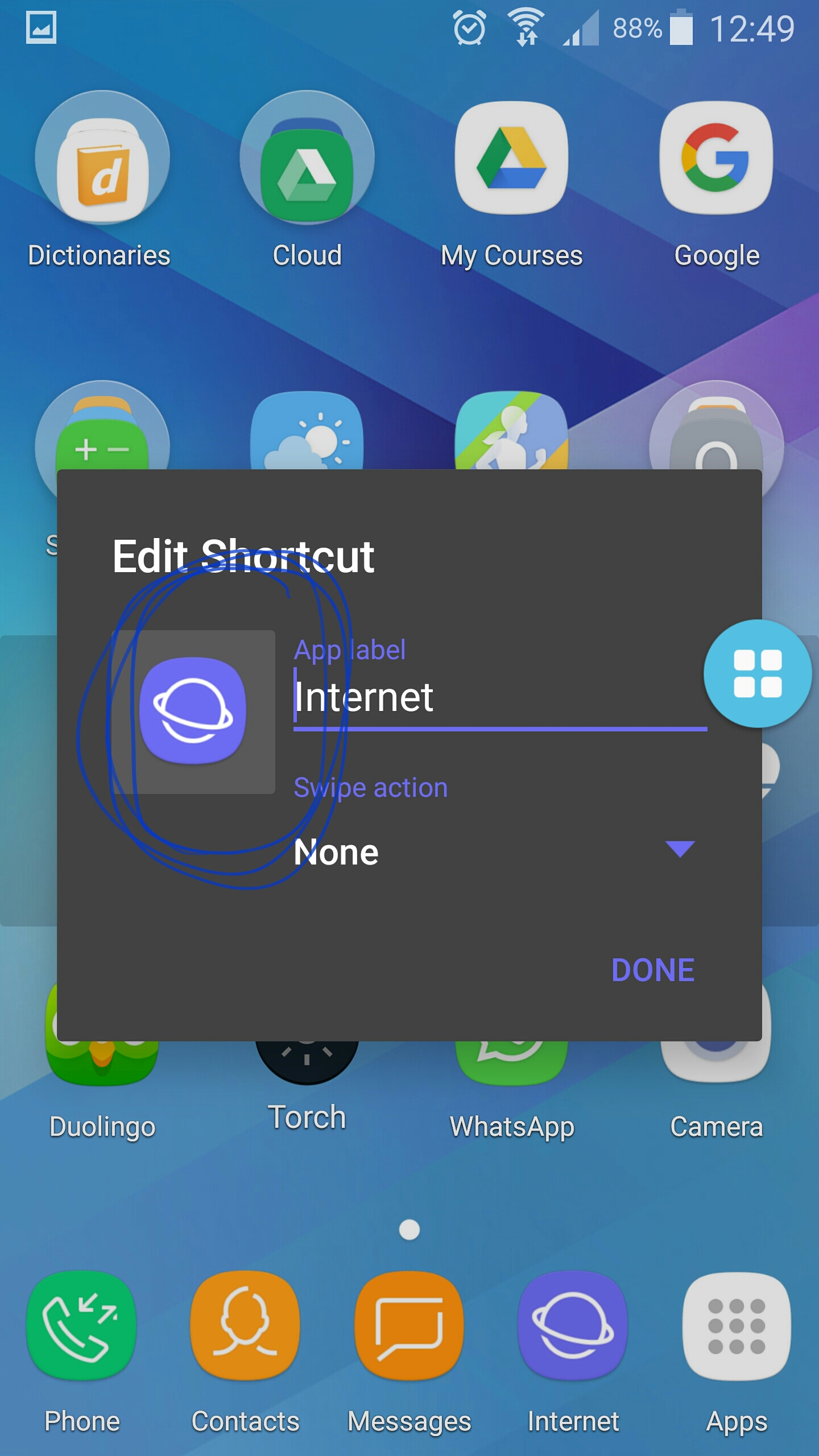Tap the floating blue grid button
Screen dimensions: 819x1456
(757, 673)
